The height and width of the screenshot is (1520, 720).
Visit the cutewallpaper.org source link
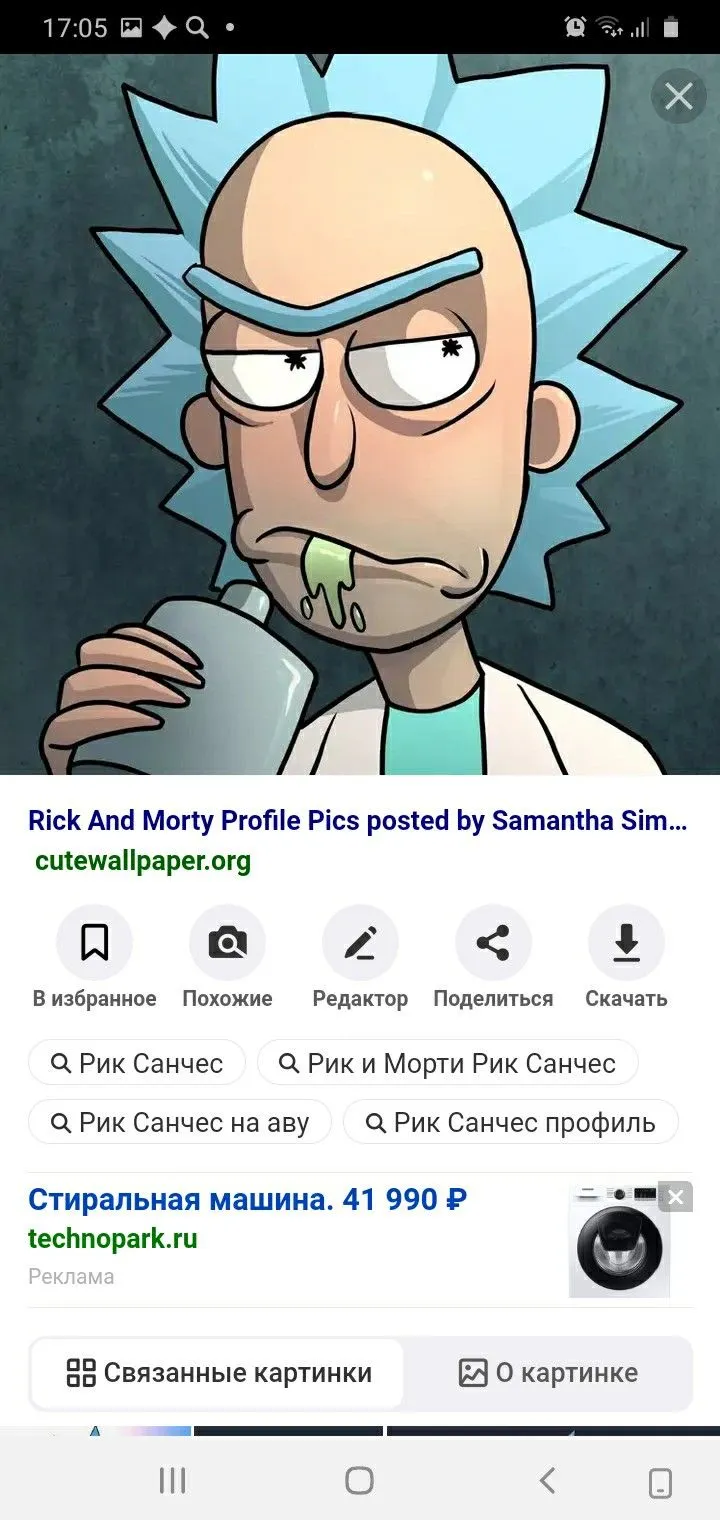(143, 861)
